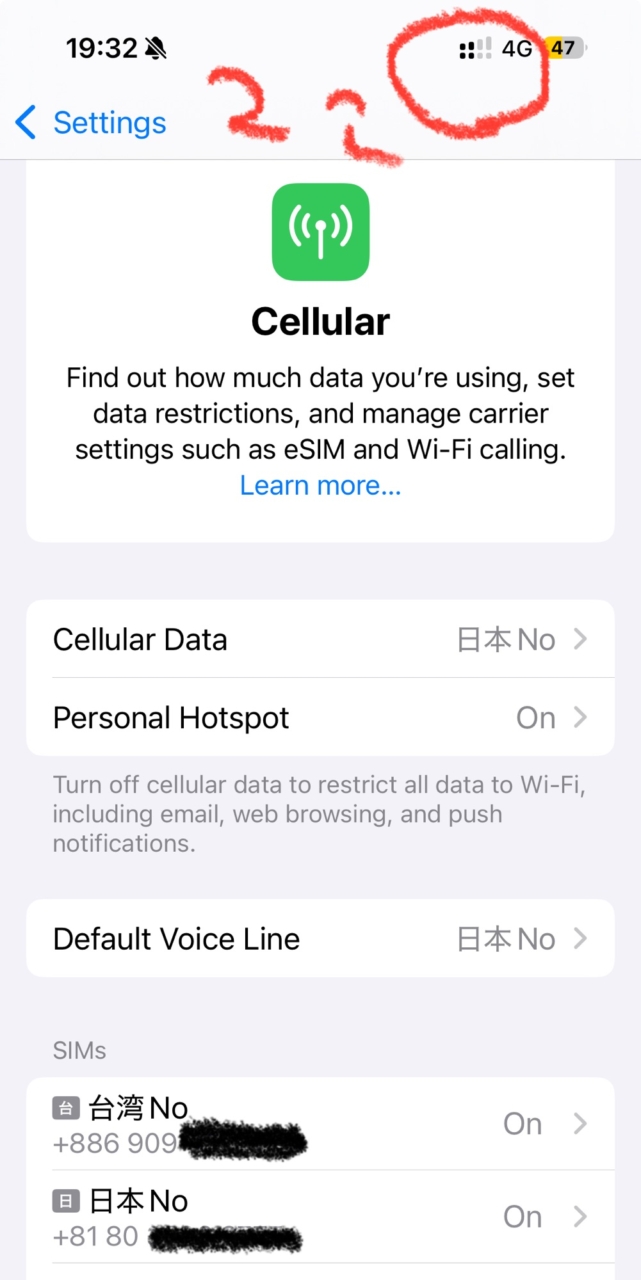The height and width of the screenshot is (1280, 641).
Task: Open Personal Hotspot settings
Action: tap(320, 718)
